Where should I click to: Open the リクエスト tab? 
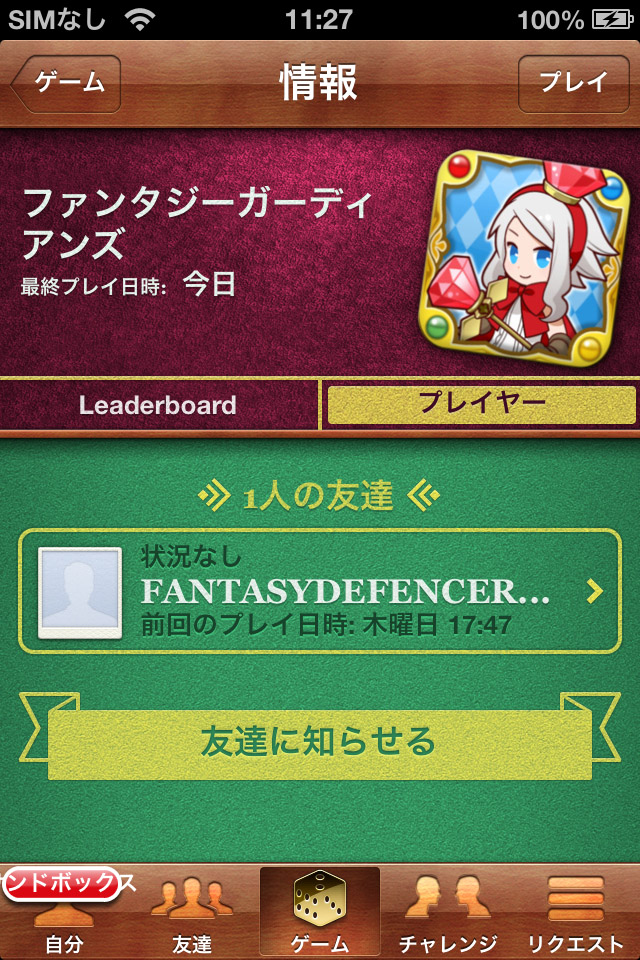point(576,915)
